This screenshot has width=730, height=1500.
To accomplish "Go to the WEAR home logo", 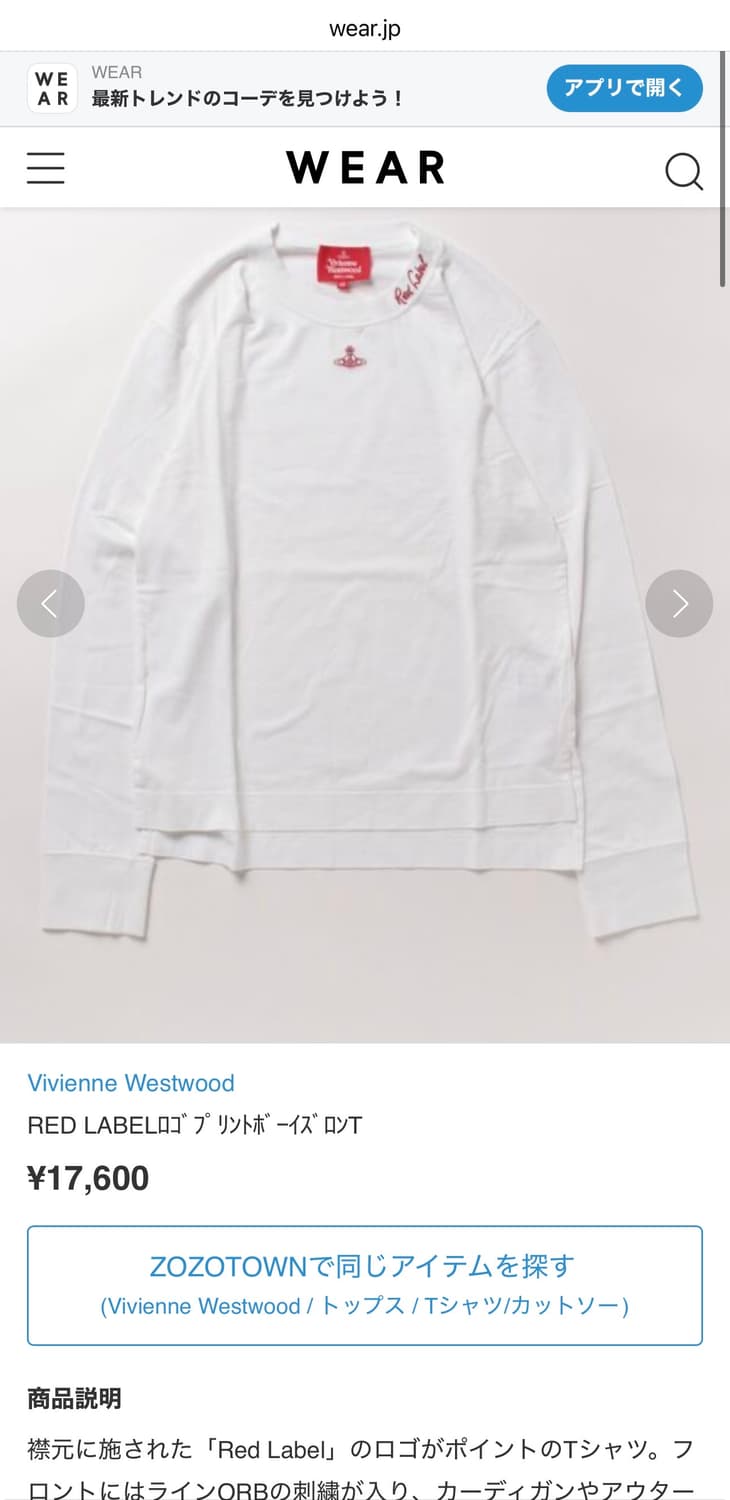I will [x=365, y=167].
